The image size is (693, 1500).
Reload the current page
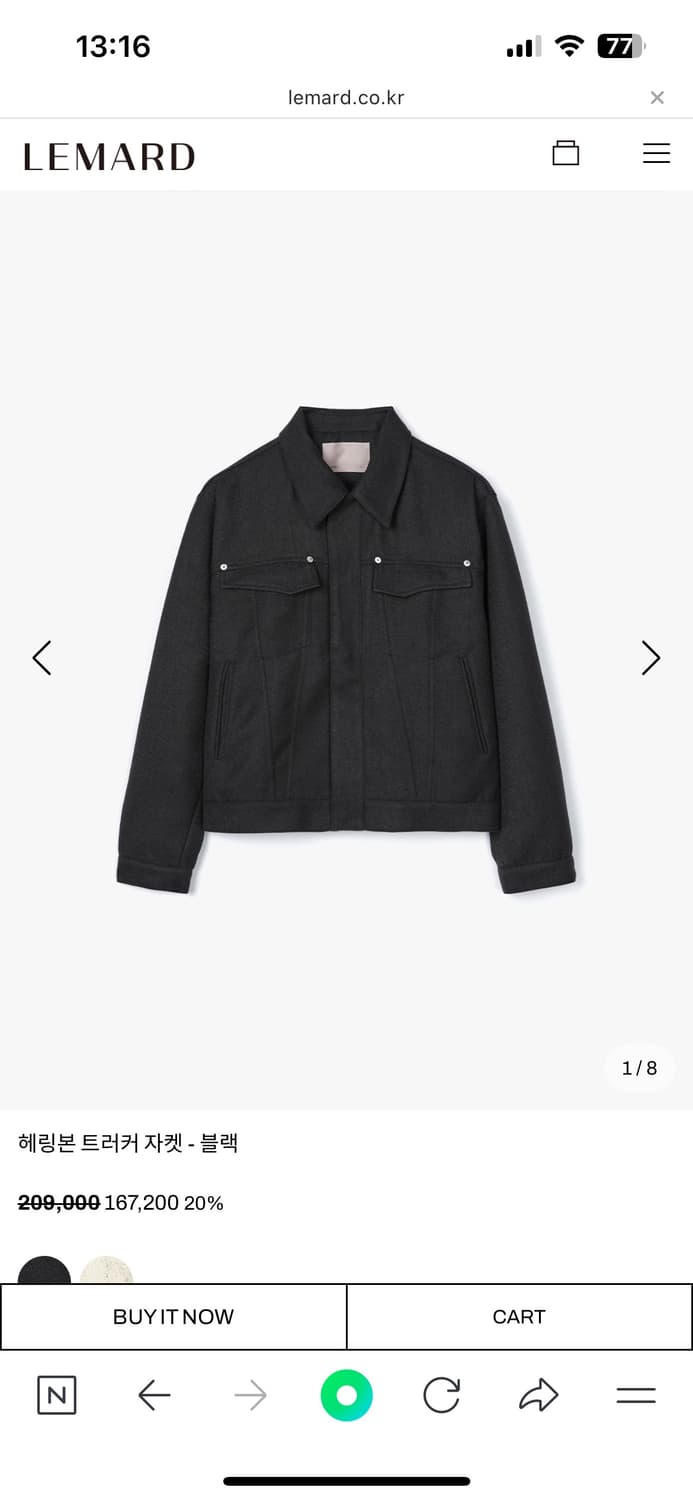[441, 1395]
